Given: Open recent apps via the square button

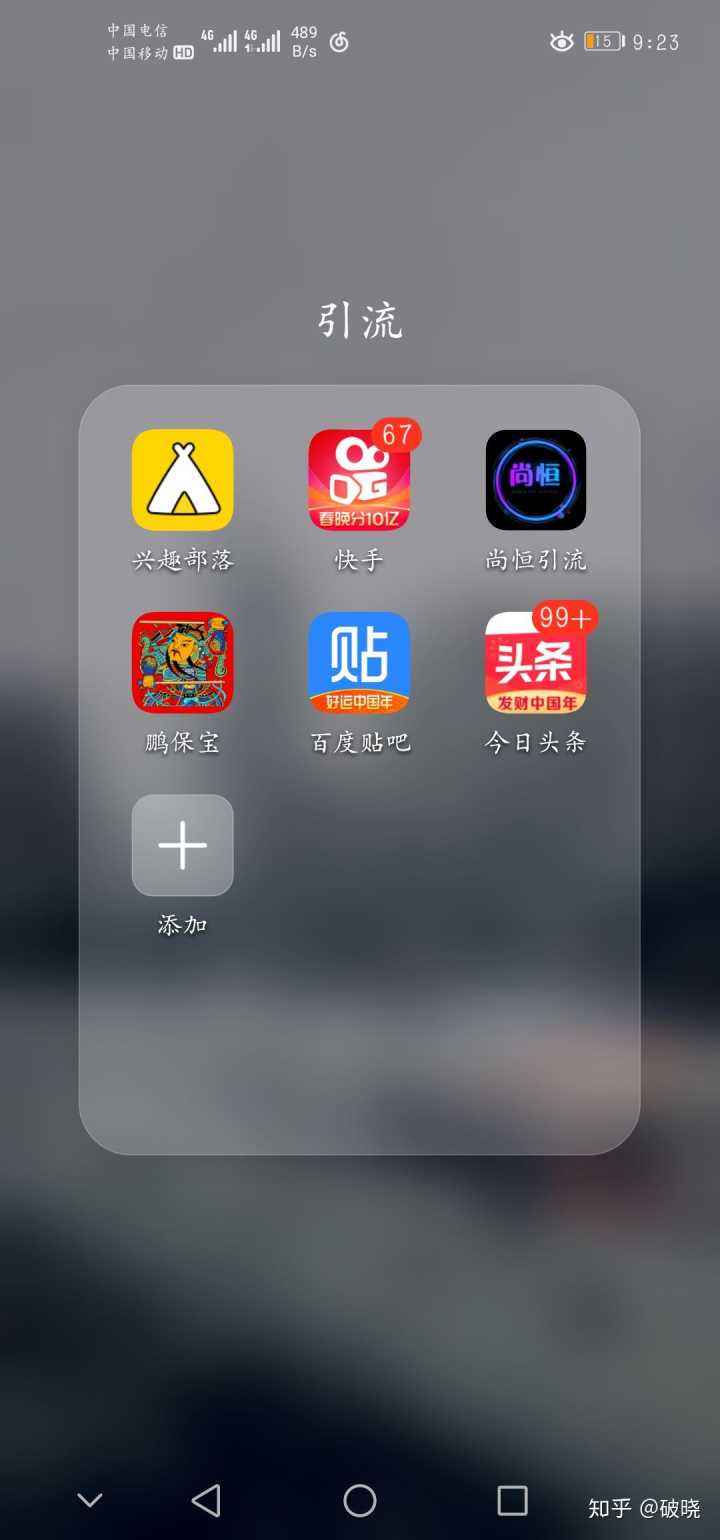Looking at the screenshot, I should [510, 1500].
